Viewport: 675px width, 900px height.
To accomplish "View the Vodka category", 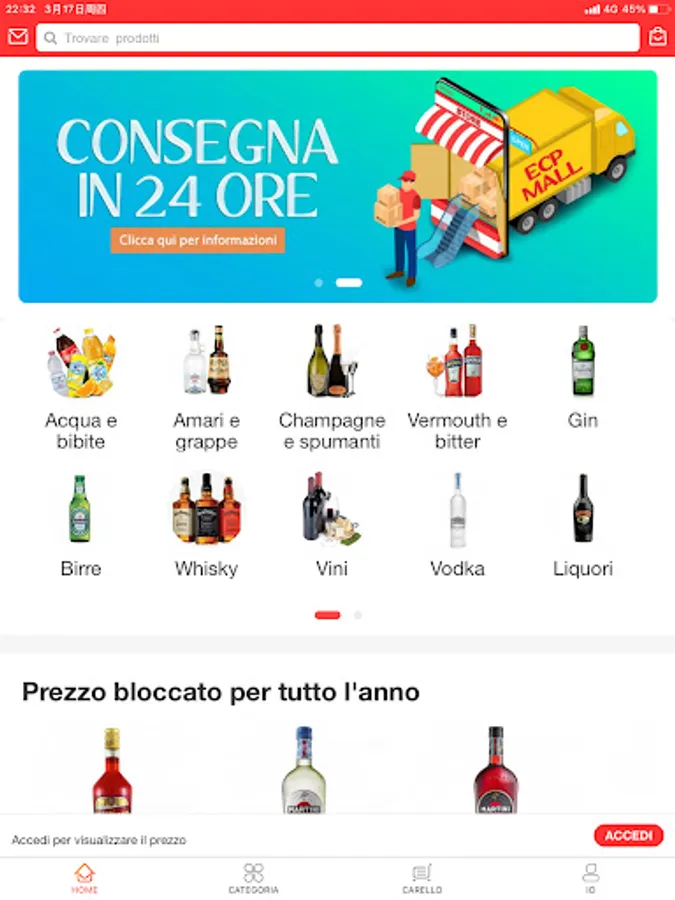I will [x=457, y=526].
